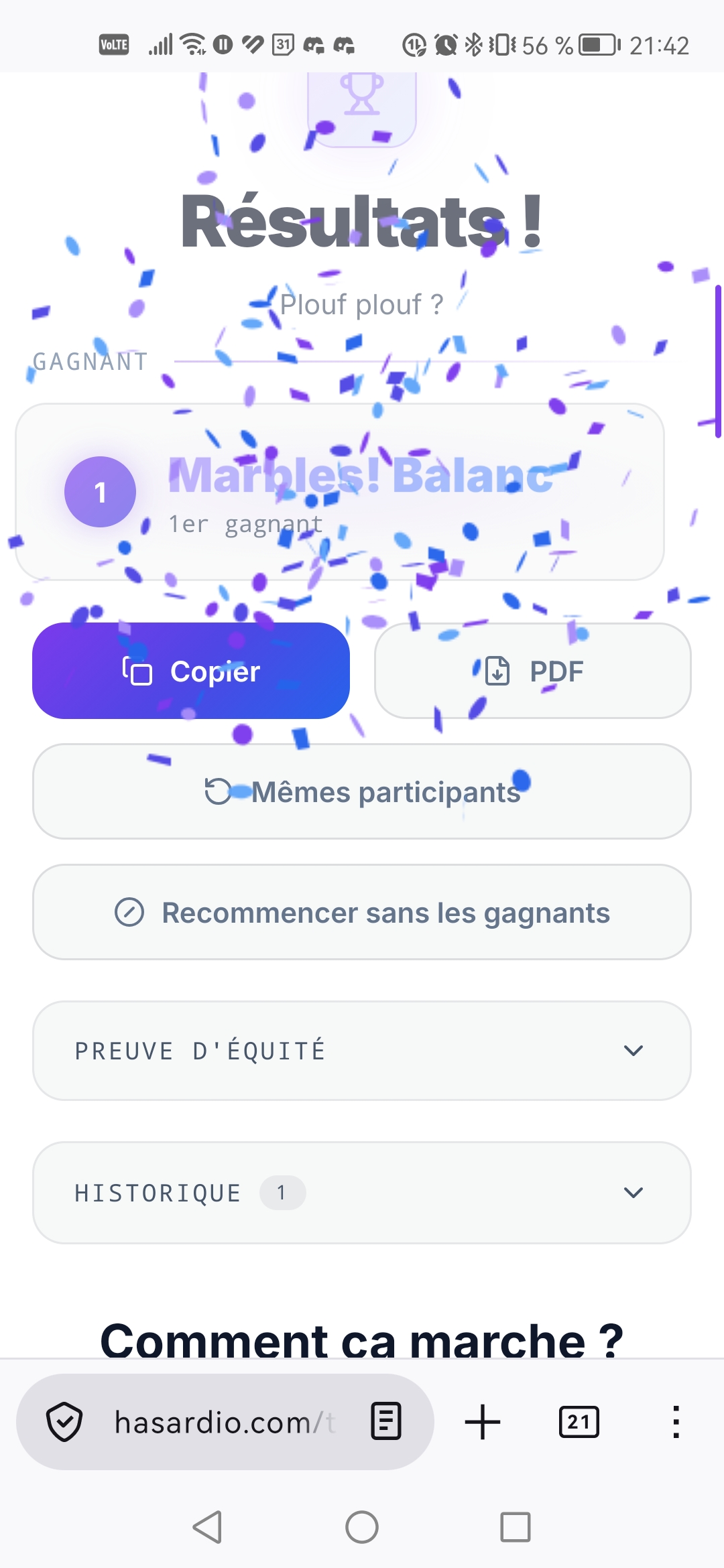
Task: Download the results as PDF
Action: [x=532, y=671]
